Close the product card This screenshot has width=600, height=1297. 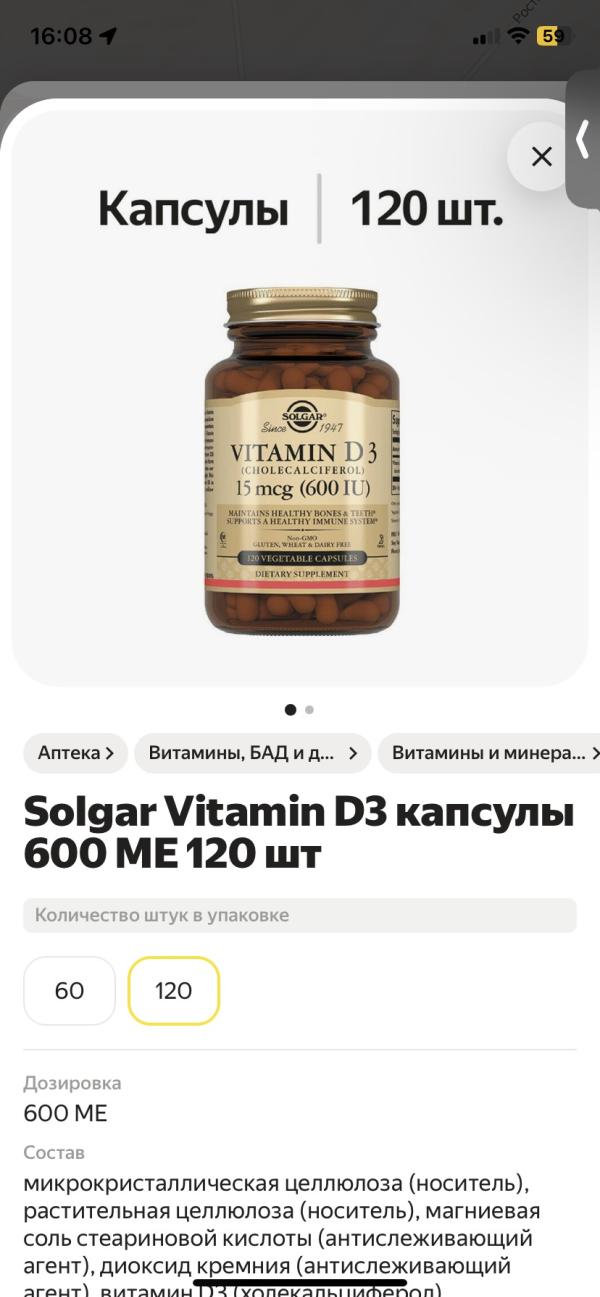tap(541, 156)
